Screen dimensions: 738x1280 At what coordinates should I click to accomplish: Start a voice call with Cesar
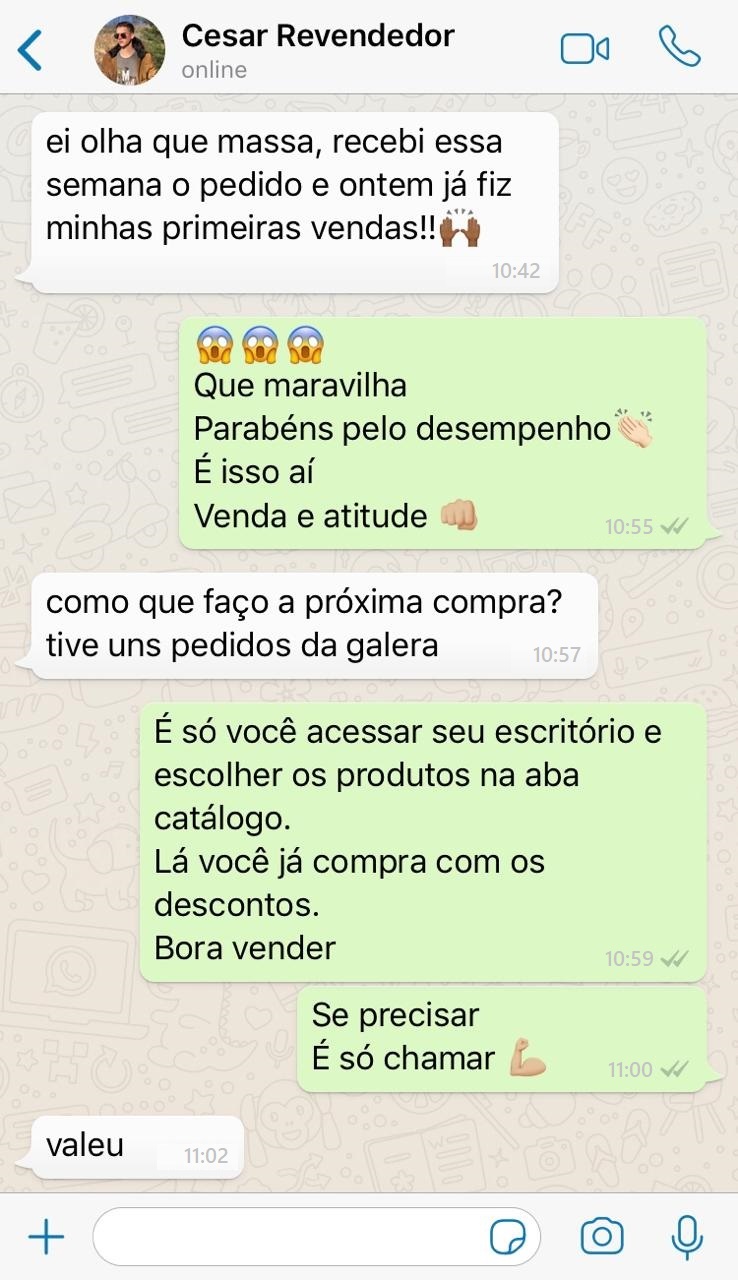pyautogui.click(x=680, y=47)
